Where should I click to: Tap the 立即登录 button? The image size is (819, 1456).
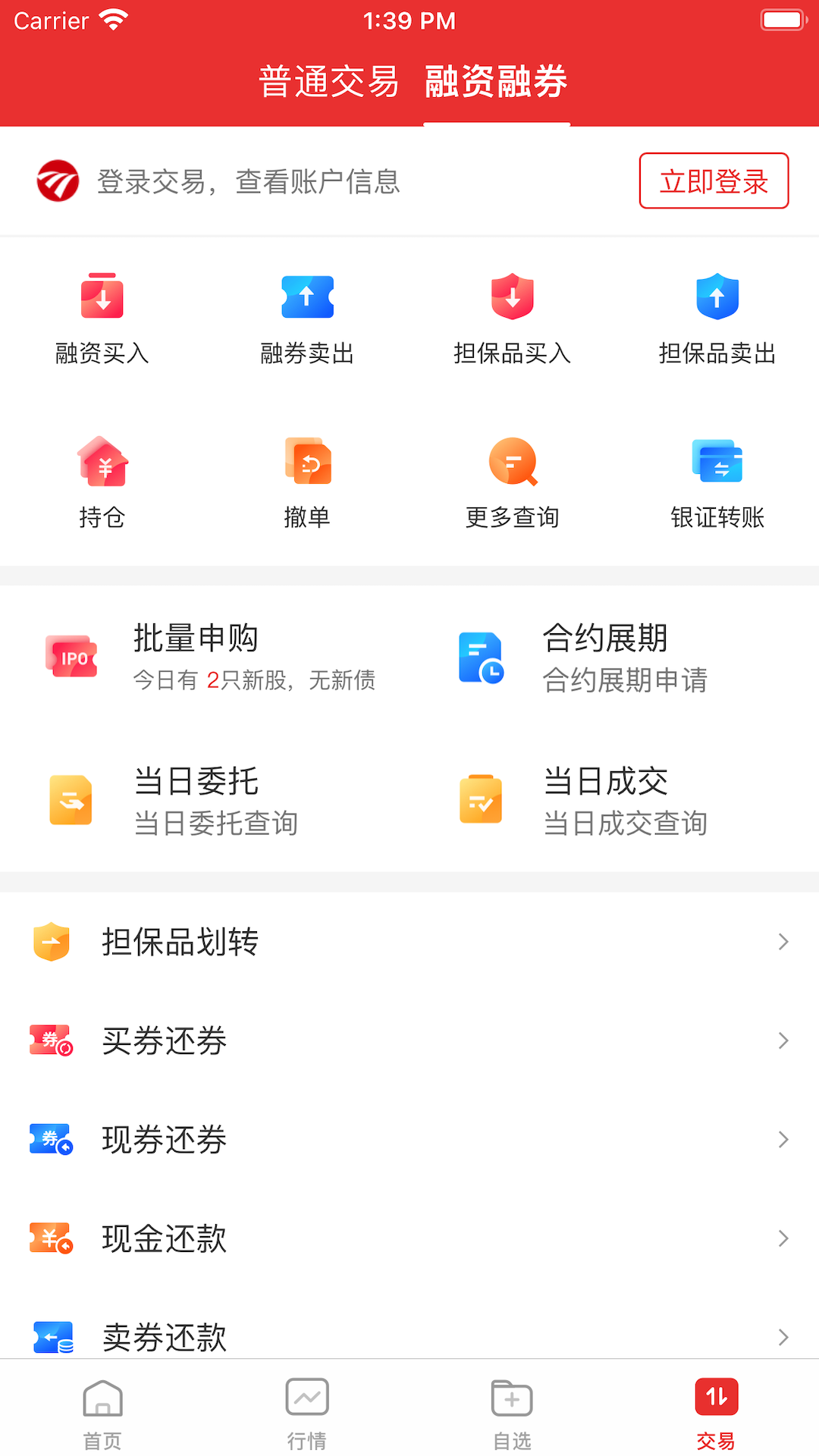[x=714, y=181]
